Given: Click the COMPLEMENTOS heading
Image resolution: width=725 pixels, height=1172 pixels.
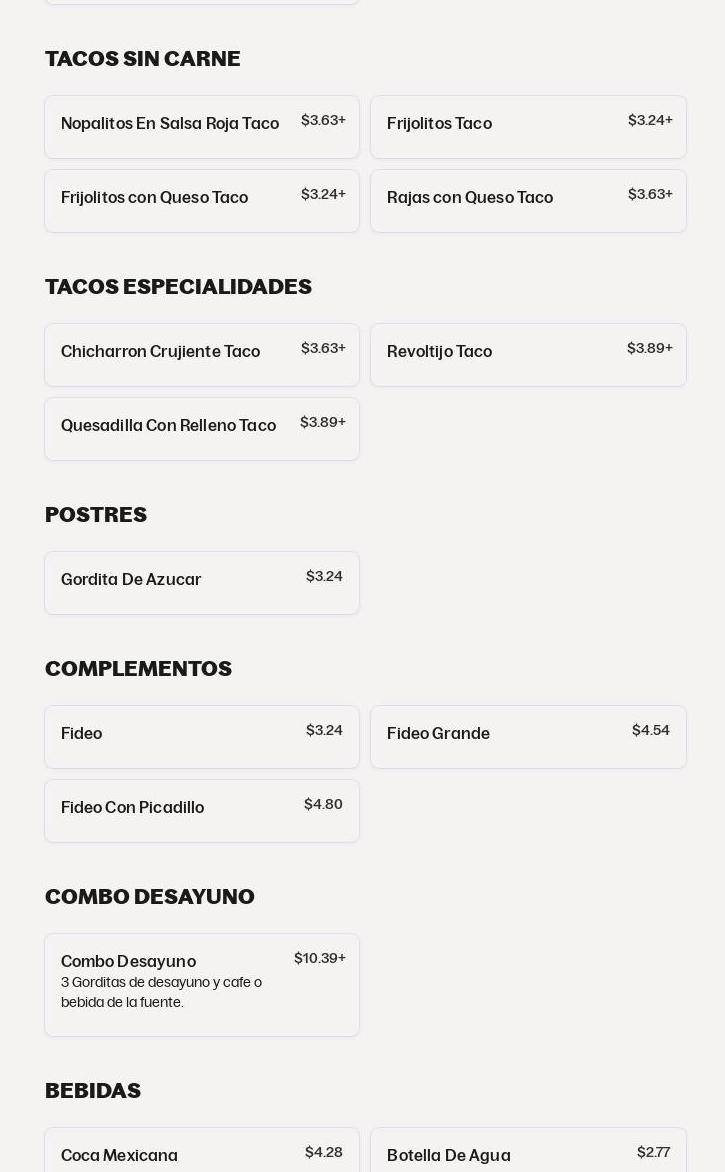Looking at the screenshot, I should click(138, 669).
